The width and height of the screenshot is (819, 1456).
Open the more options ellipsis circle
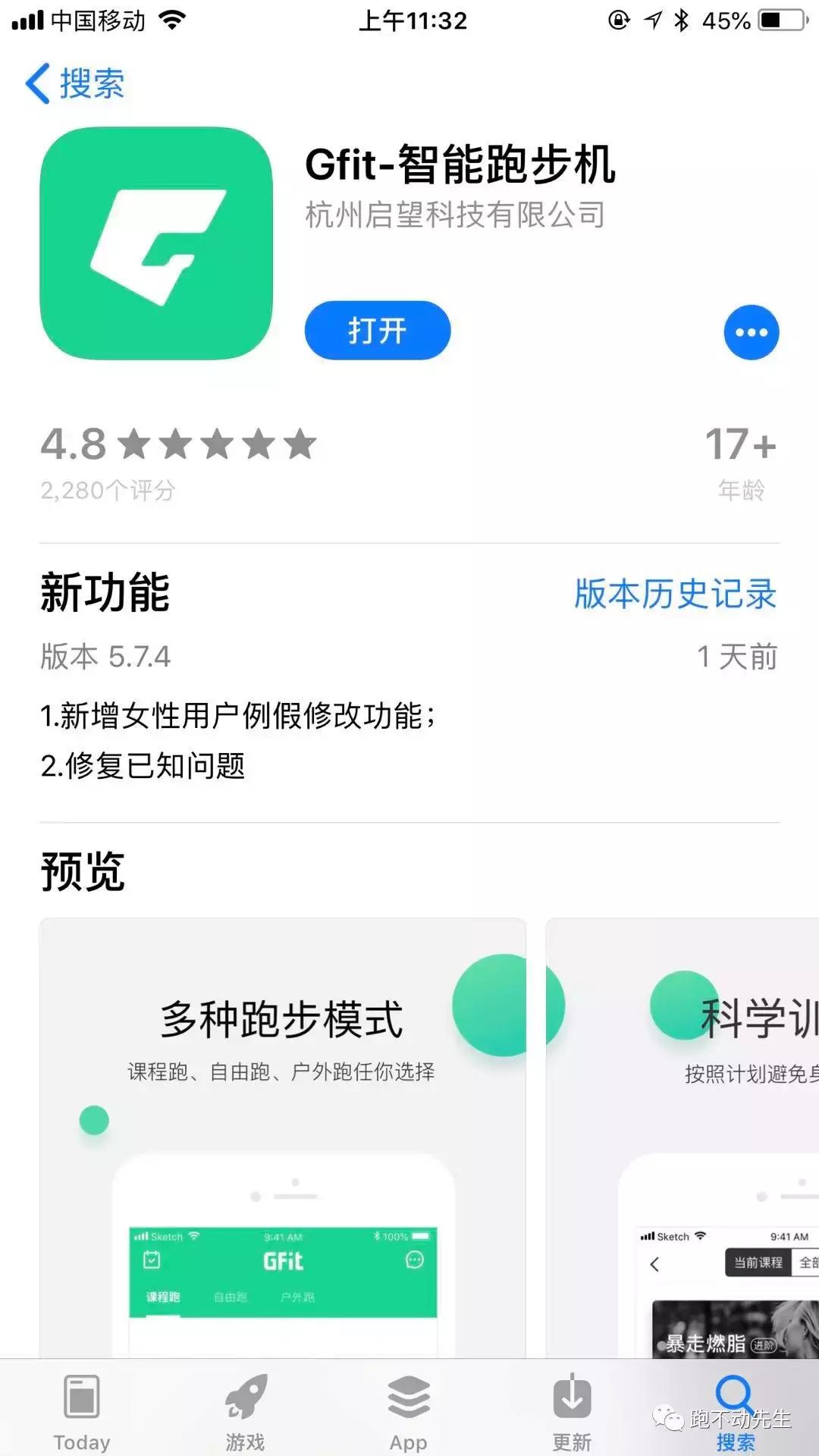coord(751,331)
